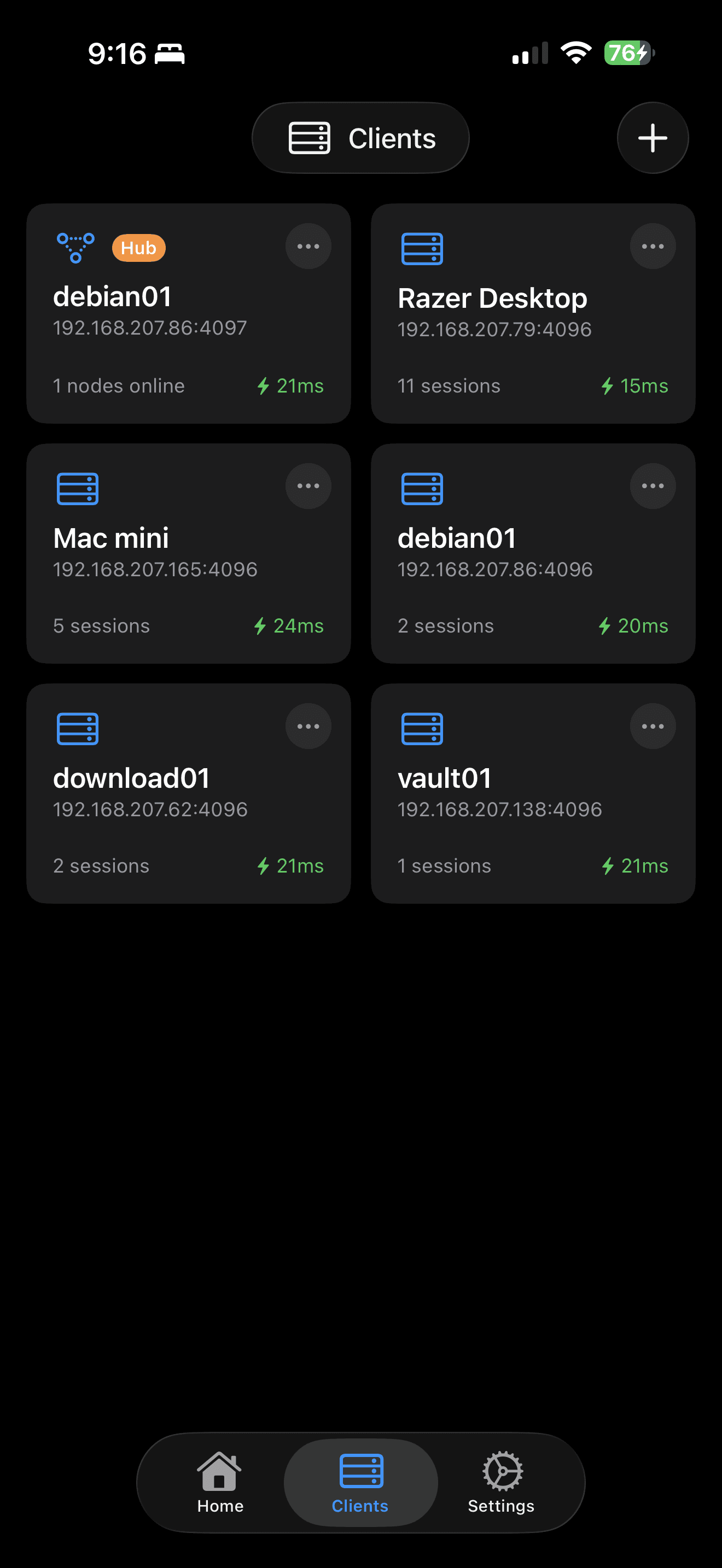Open the options menu on vault01 card

point(653,726)
